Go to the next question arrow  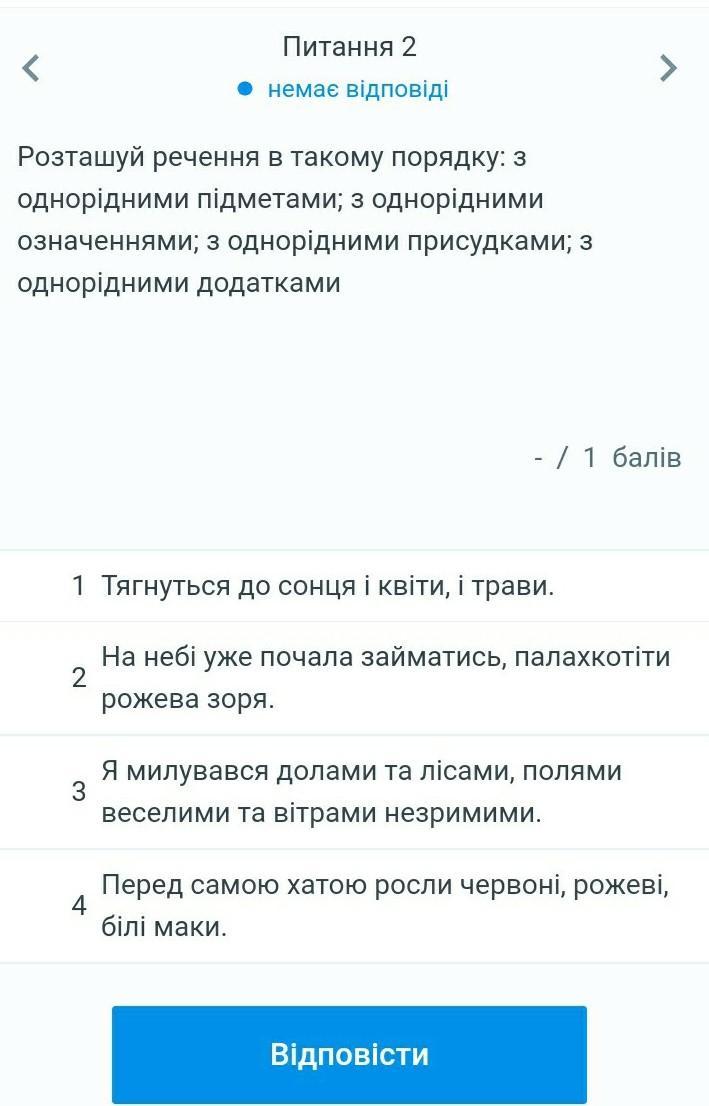669,68
